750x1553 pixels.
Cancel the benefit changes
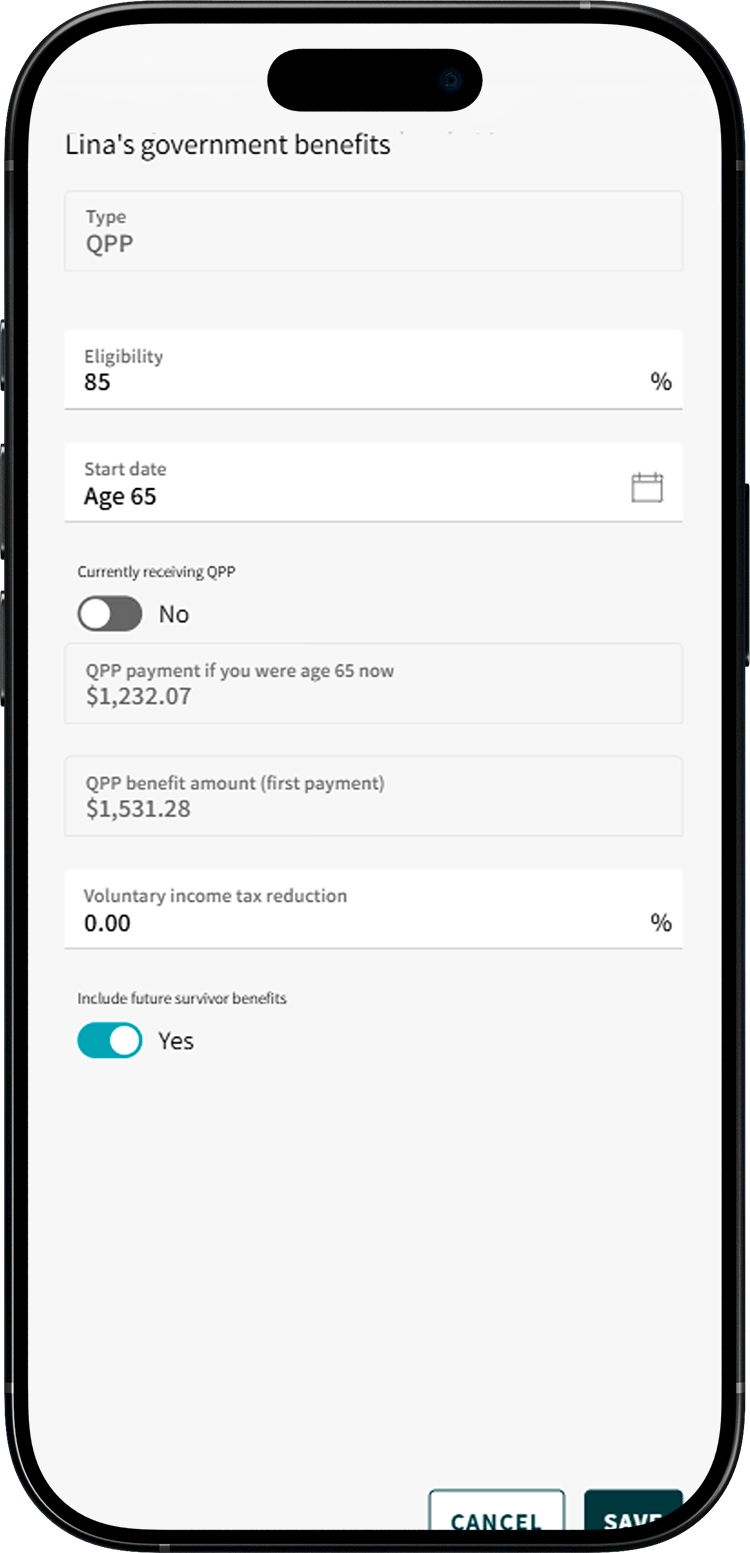pos(496,1518)
